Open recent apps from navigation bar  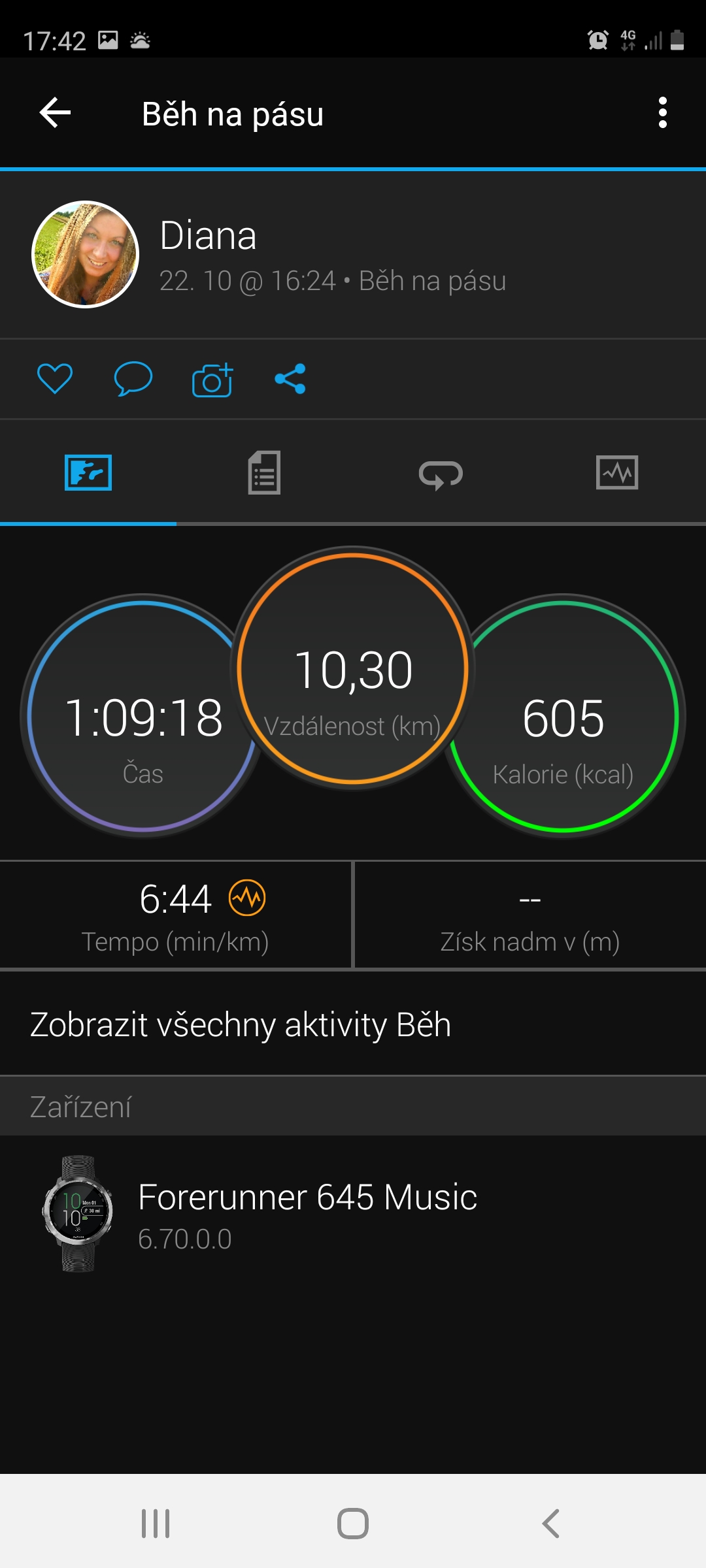(156, 1524)
